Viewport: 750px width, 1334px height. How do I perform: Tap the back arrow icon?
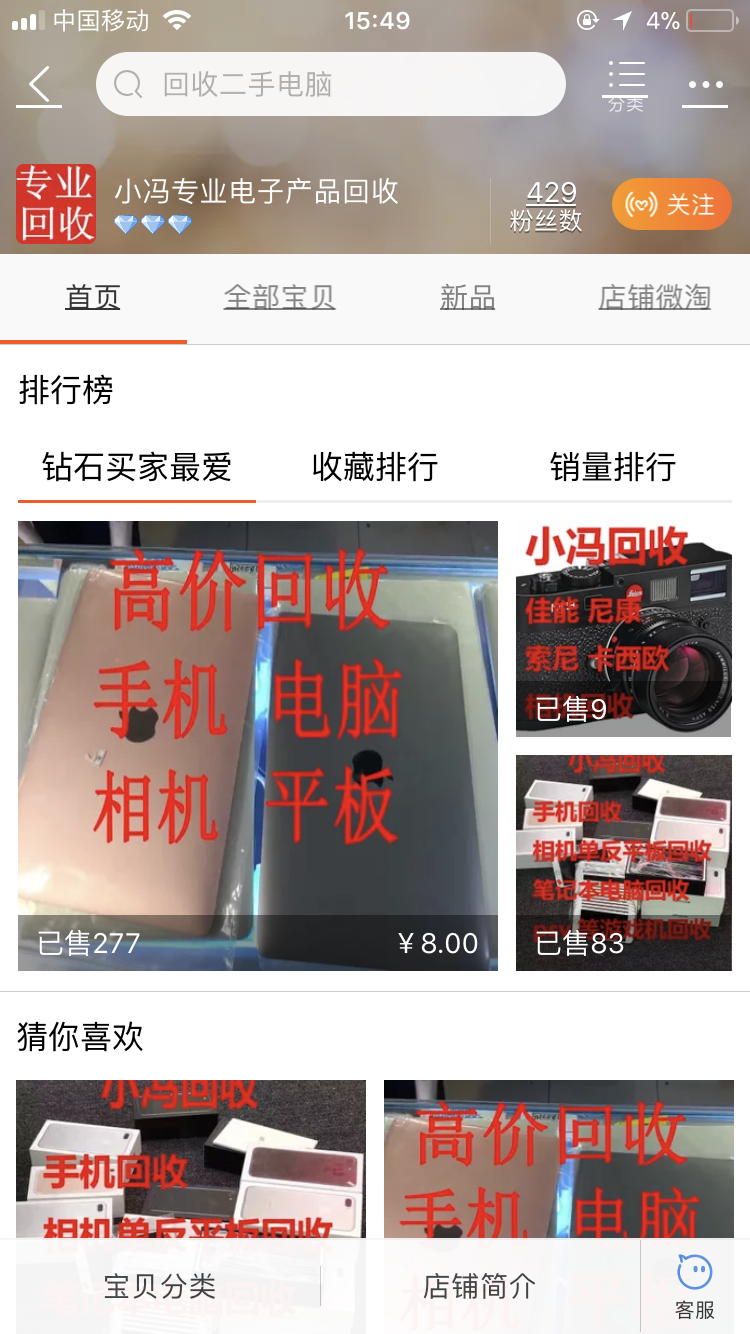[x=38, y=84]
